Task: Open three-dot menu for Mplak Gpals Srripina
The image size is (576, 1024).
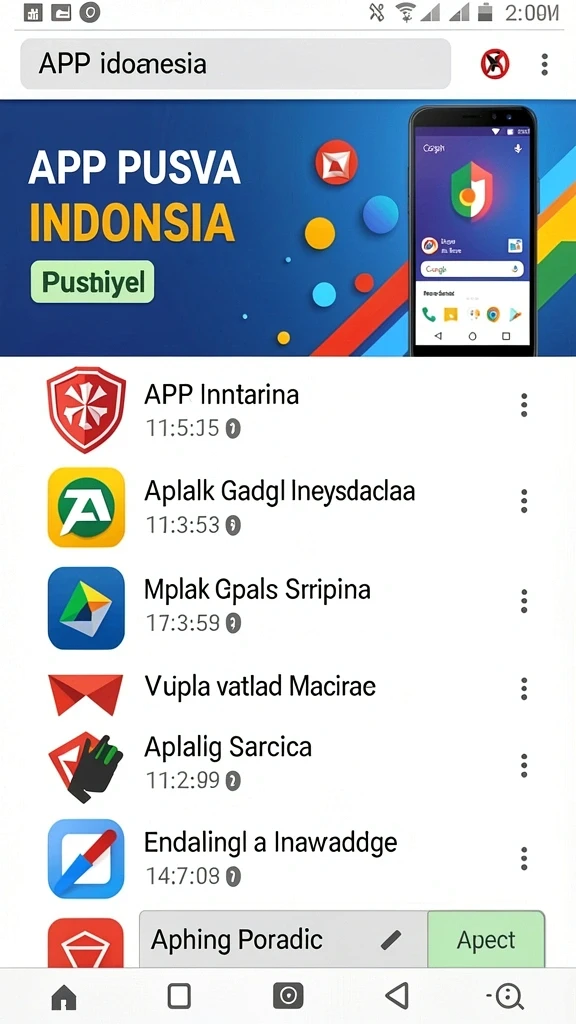Action: click(524, 601)
